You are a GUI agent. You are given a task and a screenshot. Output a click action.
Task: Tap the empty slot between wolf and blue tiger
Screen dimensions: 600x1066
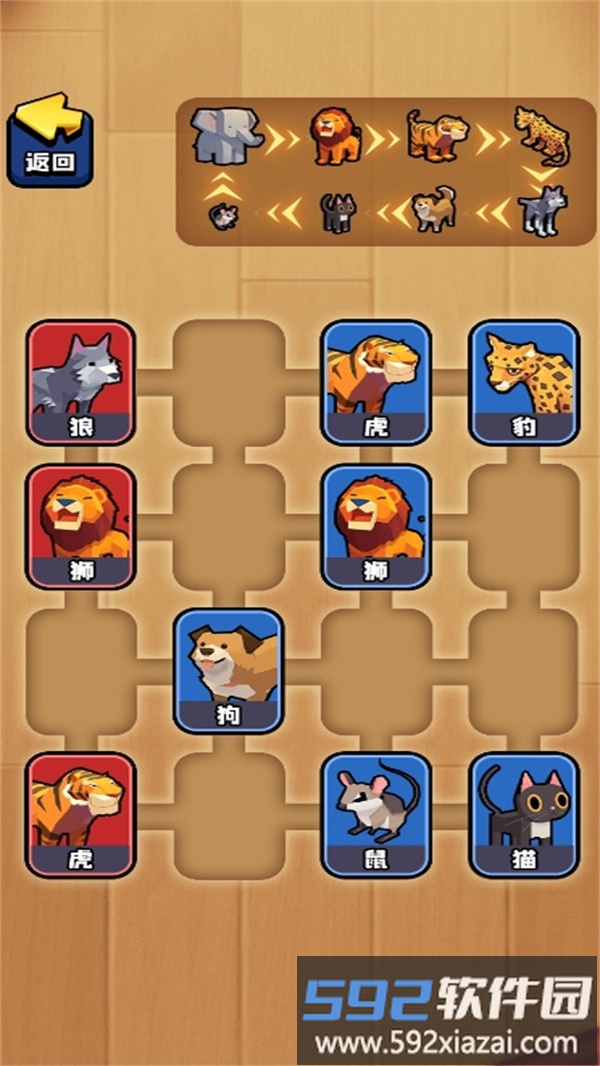(x=229, y=382)
